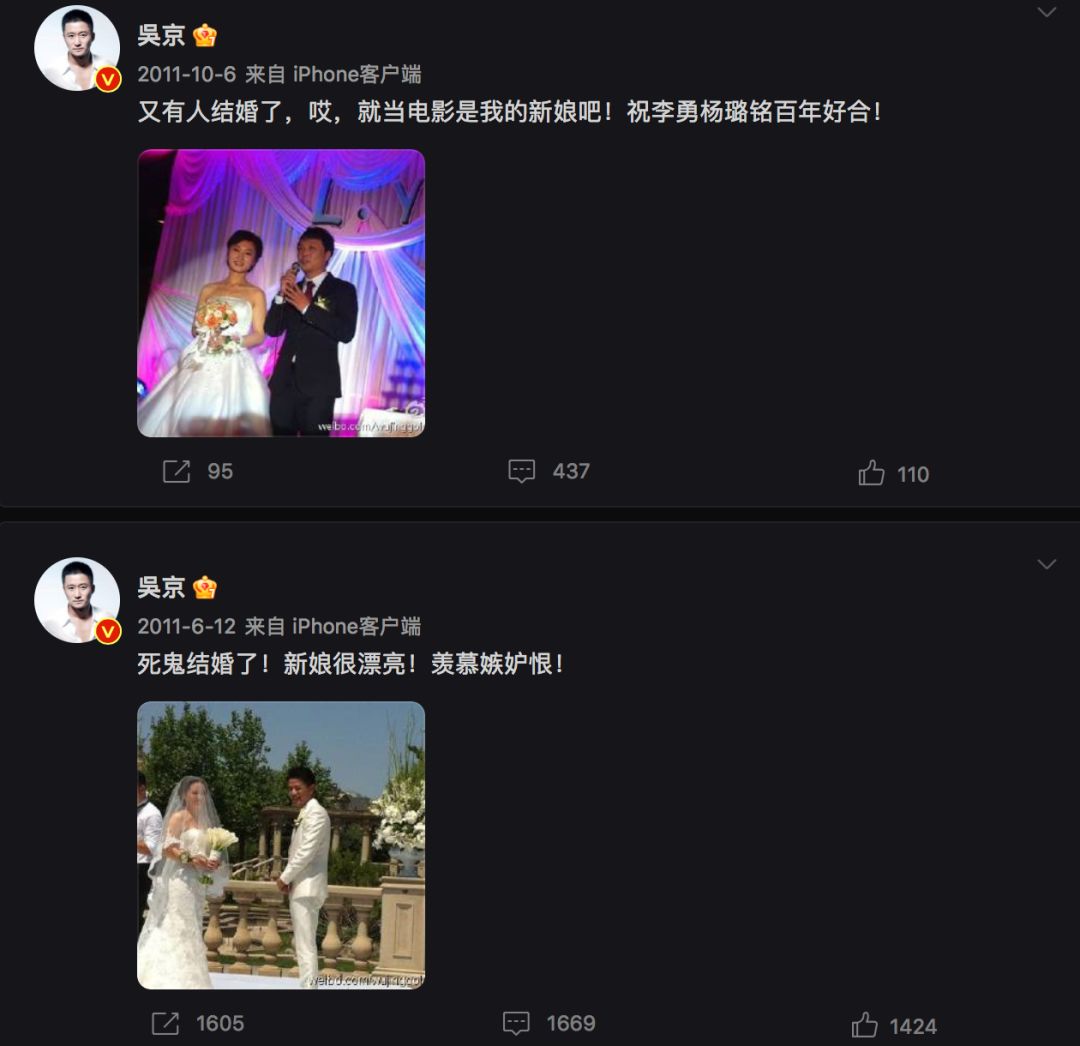View the outdoor wedding photo in the 2011-6-12 post
1080x1046 pixels.
[x=281, y=845]
